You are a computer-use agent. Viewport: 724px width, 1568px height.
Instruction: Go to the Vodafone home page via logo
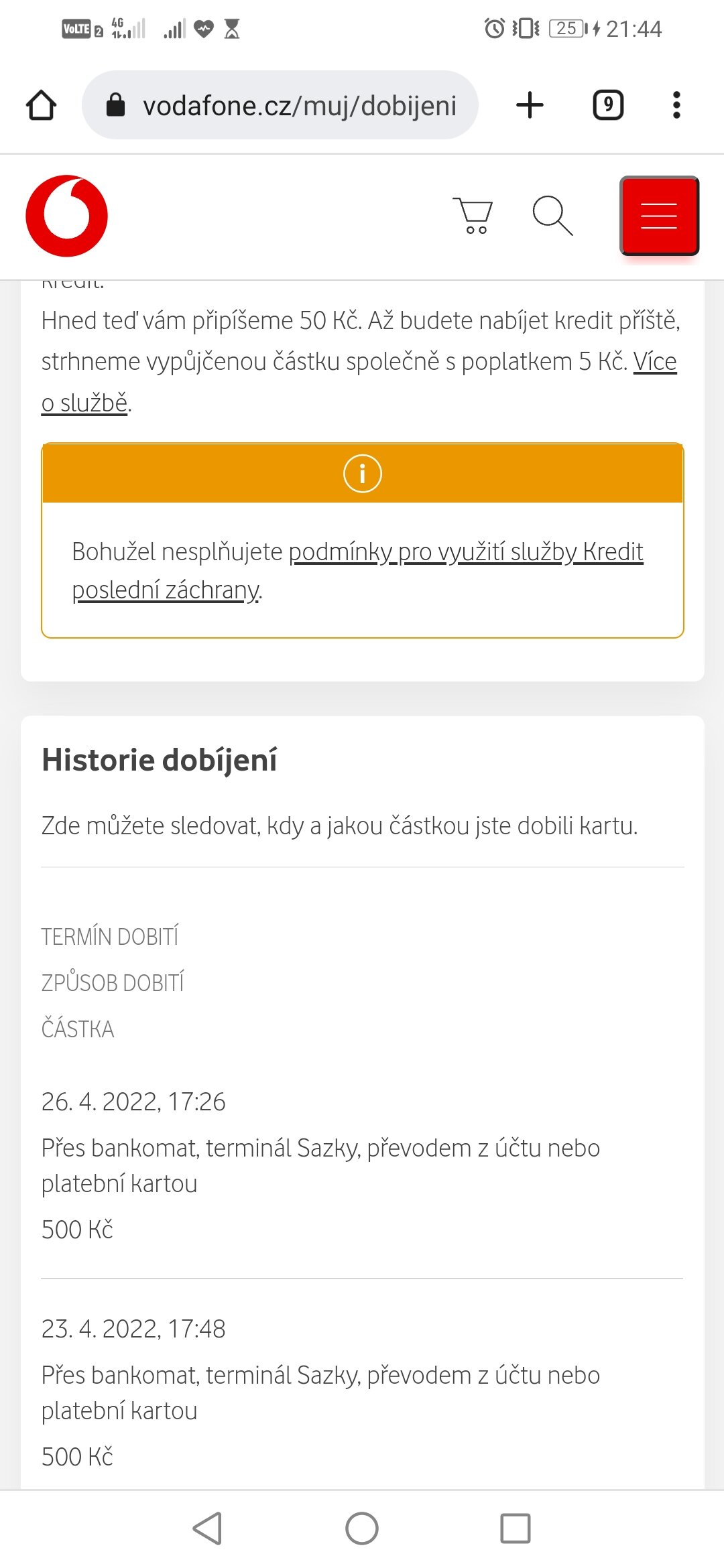click(66, 216)
